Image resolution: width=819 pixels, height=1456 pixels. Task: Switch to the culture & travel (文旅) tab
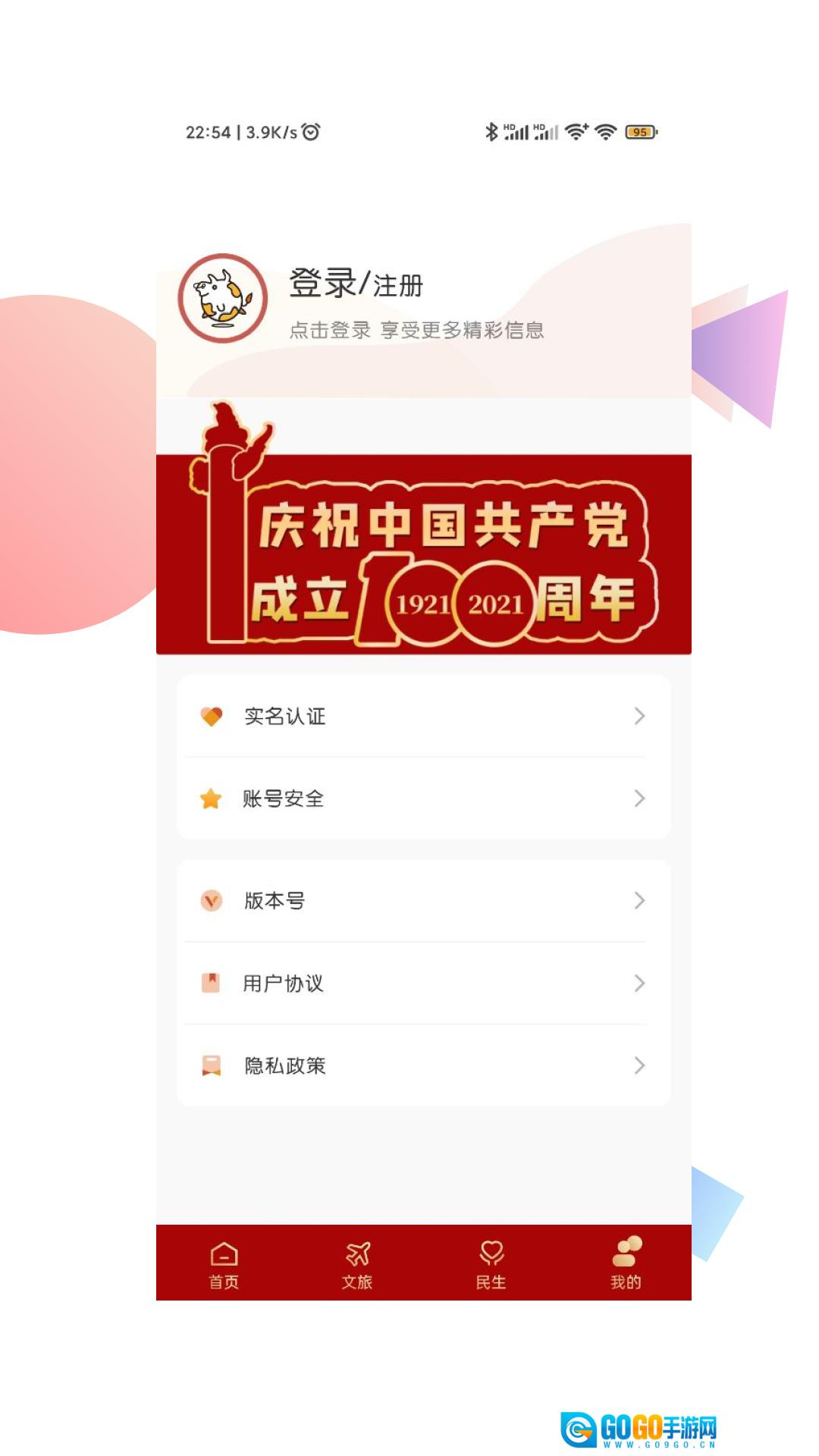click(357, 1264)
